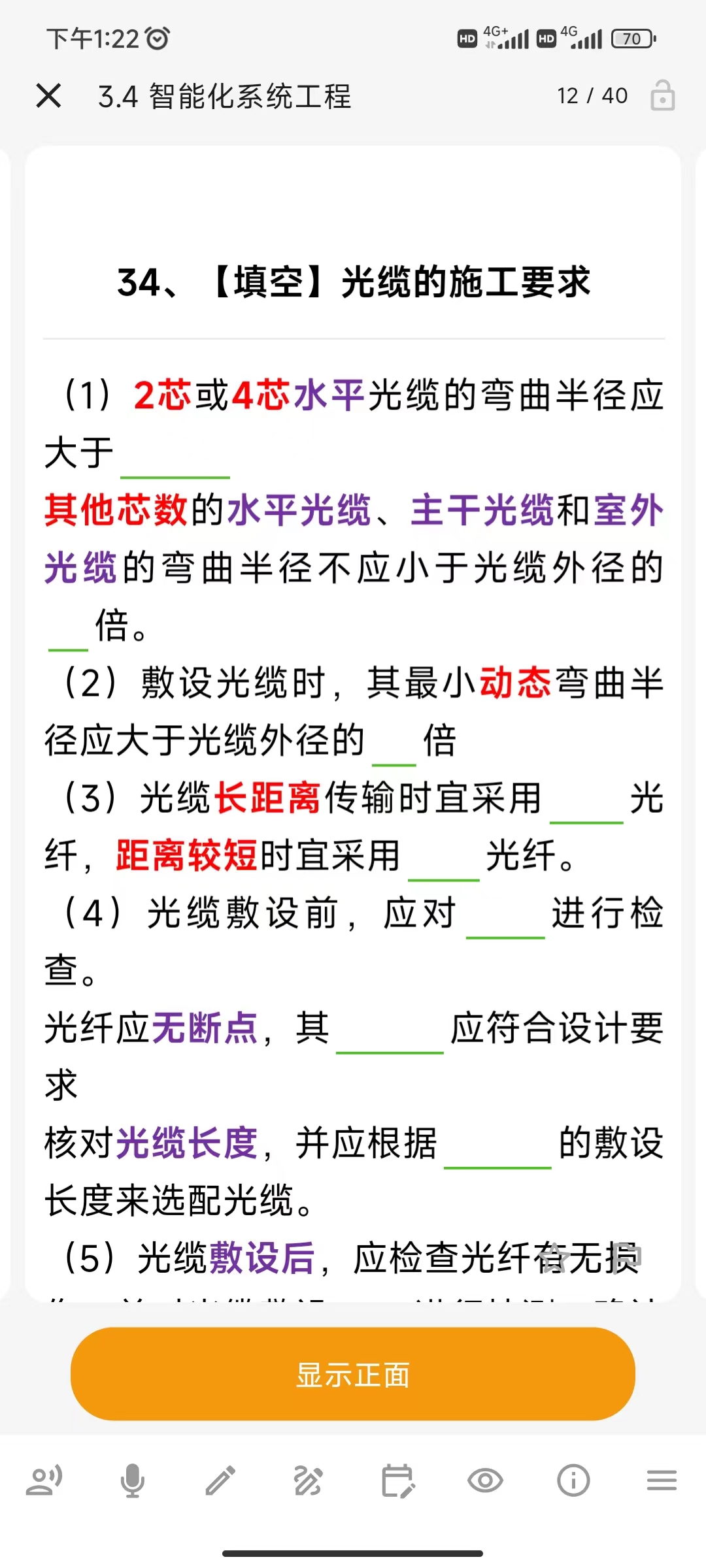Open the card info icon
Viewport: 706px width, 1568px height.
click(573, 1480)
